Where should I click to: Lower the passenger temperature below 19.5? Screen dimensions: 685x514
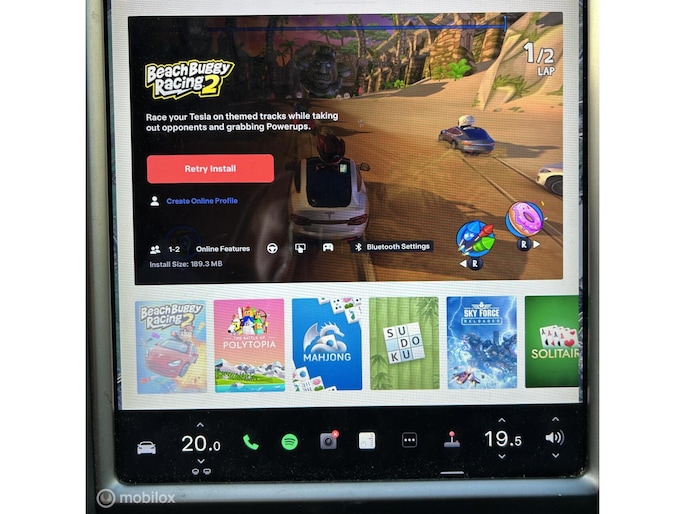pos(502,458)
